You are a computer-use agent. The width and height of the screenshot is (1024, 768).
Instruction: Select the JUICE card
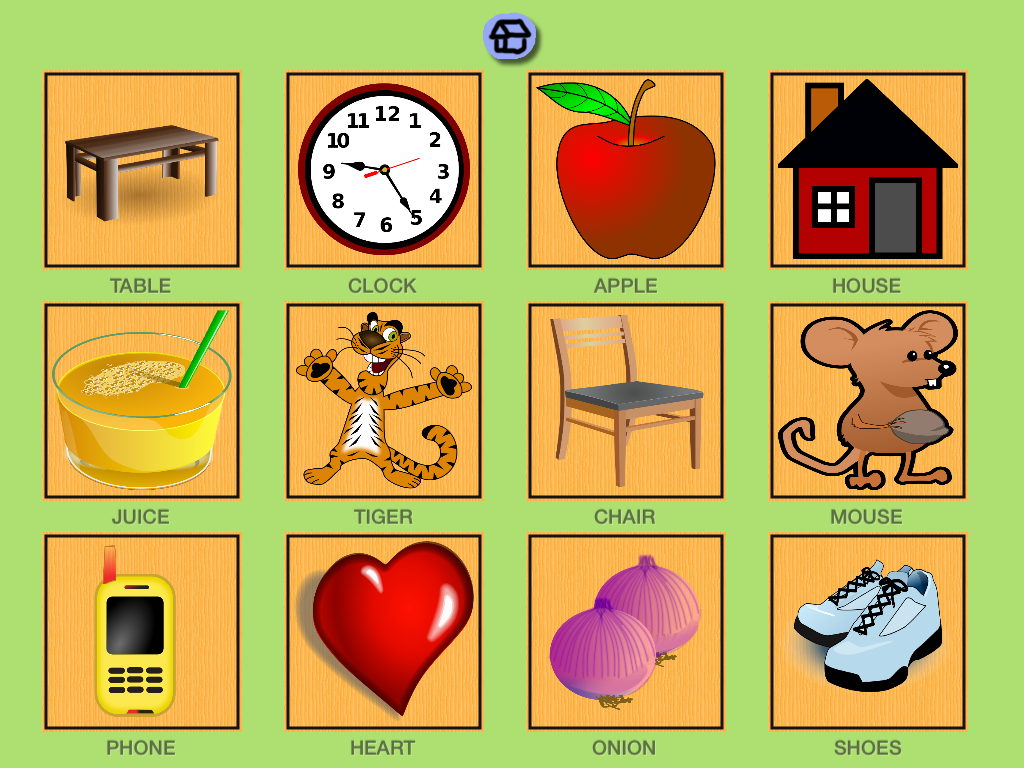tap(142, 401)
